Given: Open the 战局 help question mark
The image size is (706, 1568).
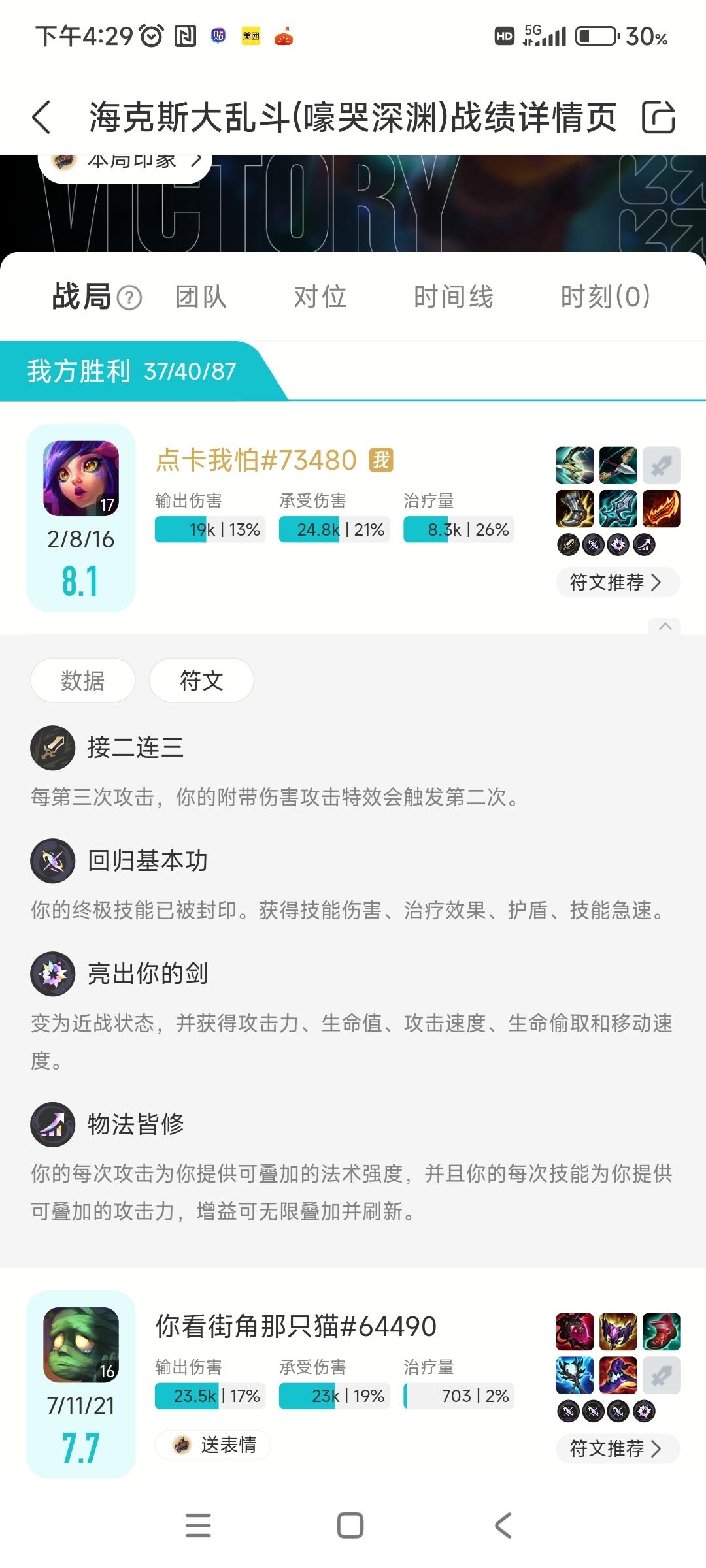Looking at the screenshot, I should point(129,298).
